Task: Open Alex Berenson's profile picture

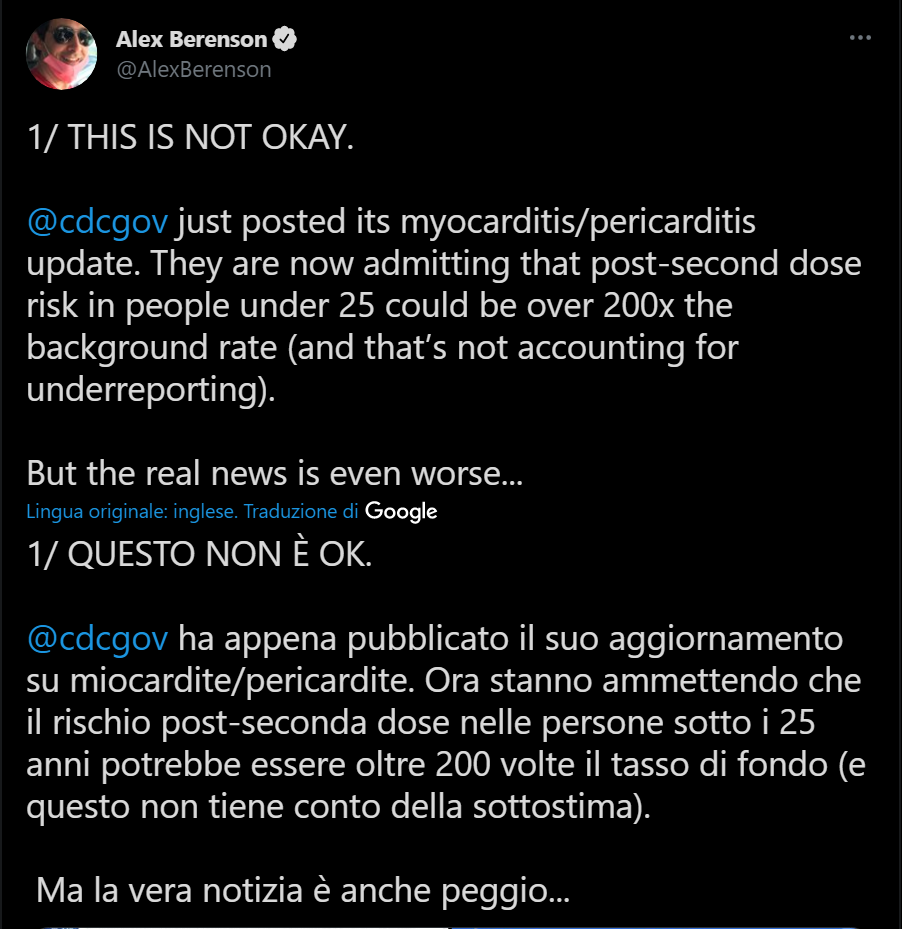Action: [x=61, y=53]
